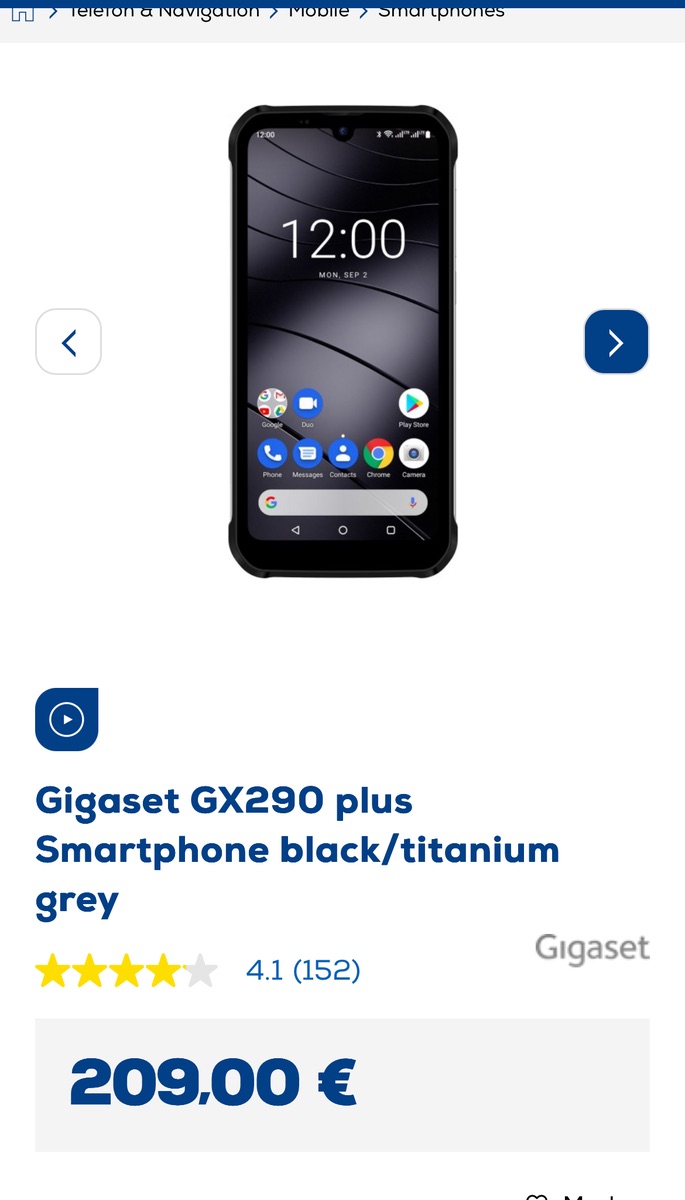
Task: Enlarge the Gigaset GX290 plus product photo
Action: [342, 340]
